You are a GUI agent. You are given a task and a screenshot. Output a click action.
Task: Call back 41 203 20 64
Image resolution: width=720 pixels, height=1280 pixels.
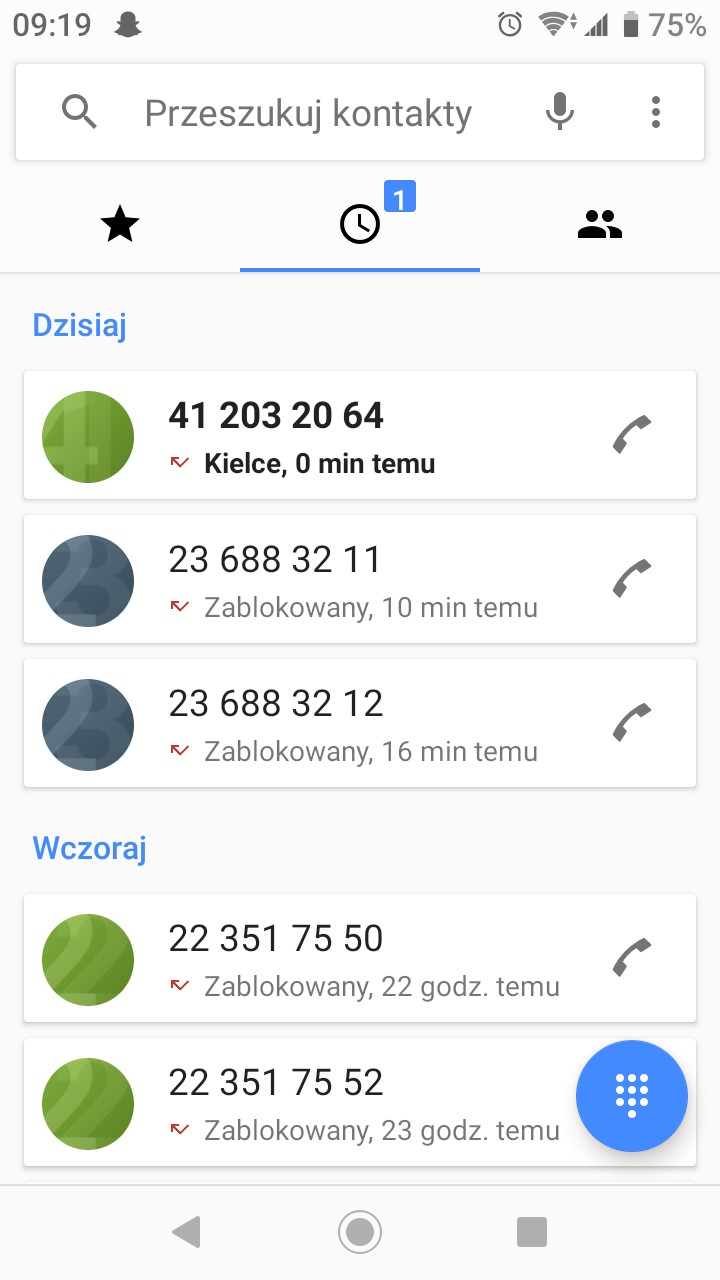[x=632, y=435]
